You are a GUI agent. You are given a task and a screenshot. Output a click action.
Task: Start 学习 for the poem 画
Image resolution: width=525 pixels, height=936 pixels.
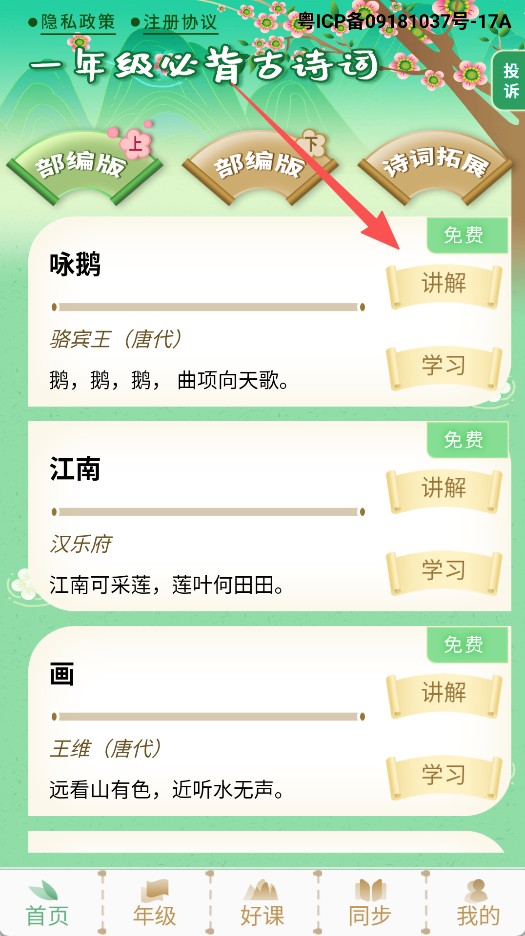444,776
